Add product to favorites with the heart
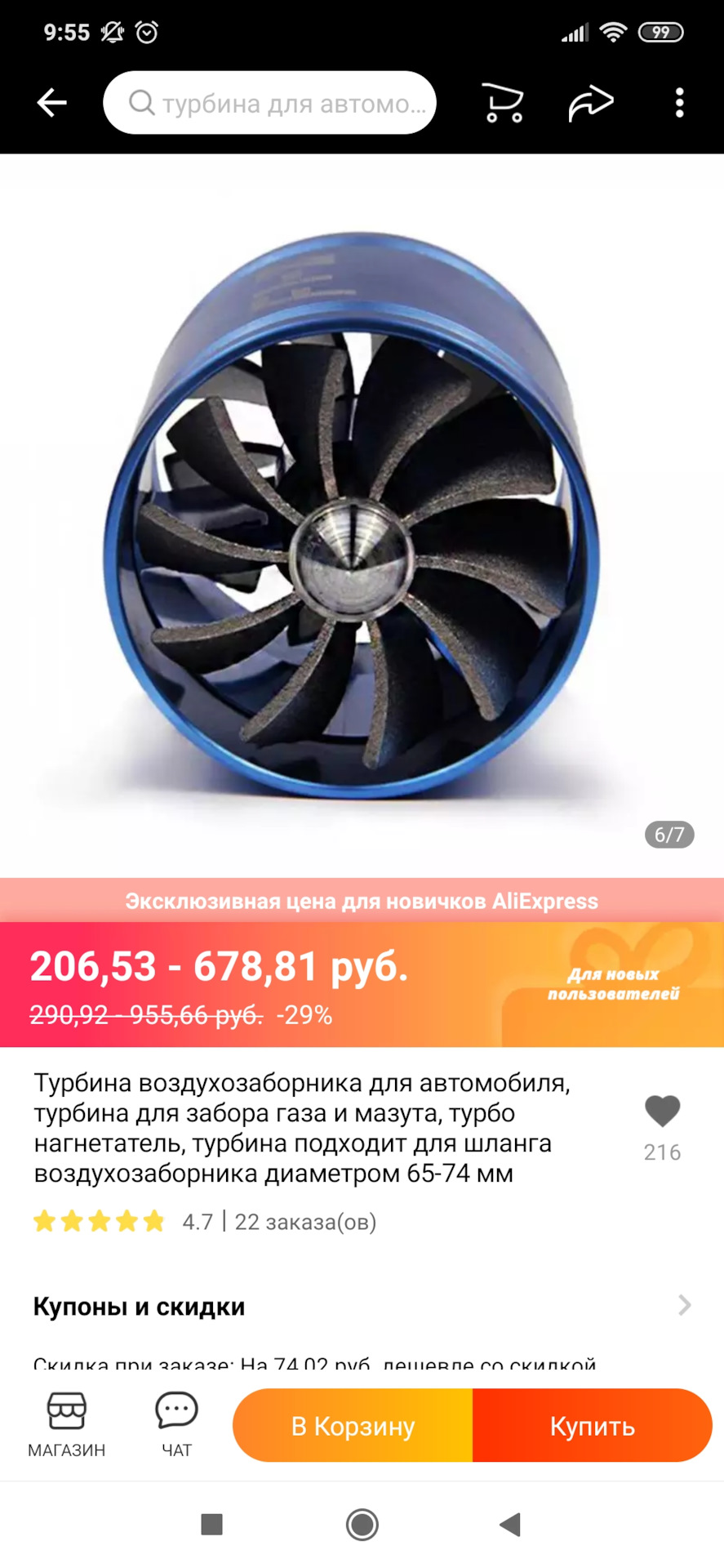 tap(661, 1111)
